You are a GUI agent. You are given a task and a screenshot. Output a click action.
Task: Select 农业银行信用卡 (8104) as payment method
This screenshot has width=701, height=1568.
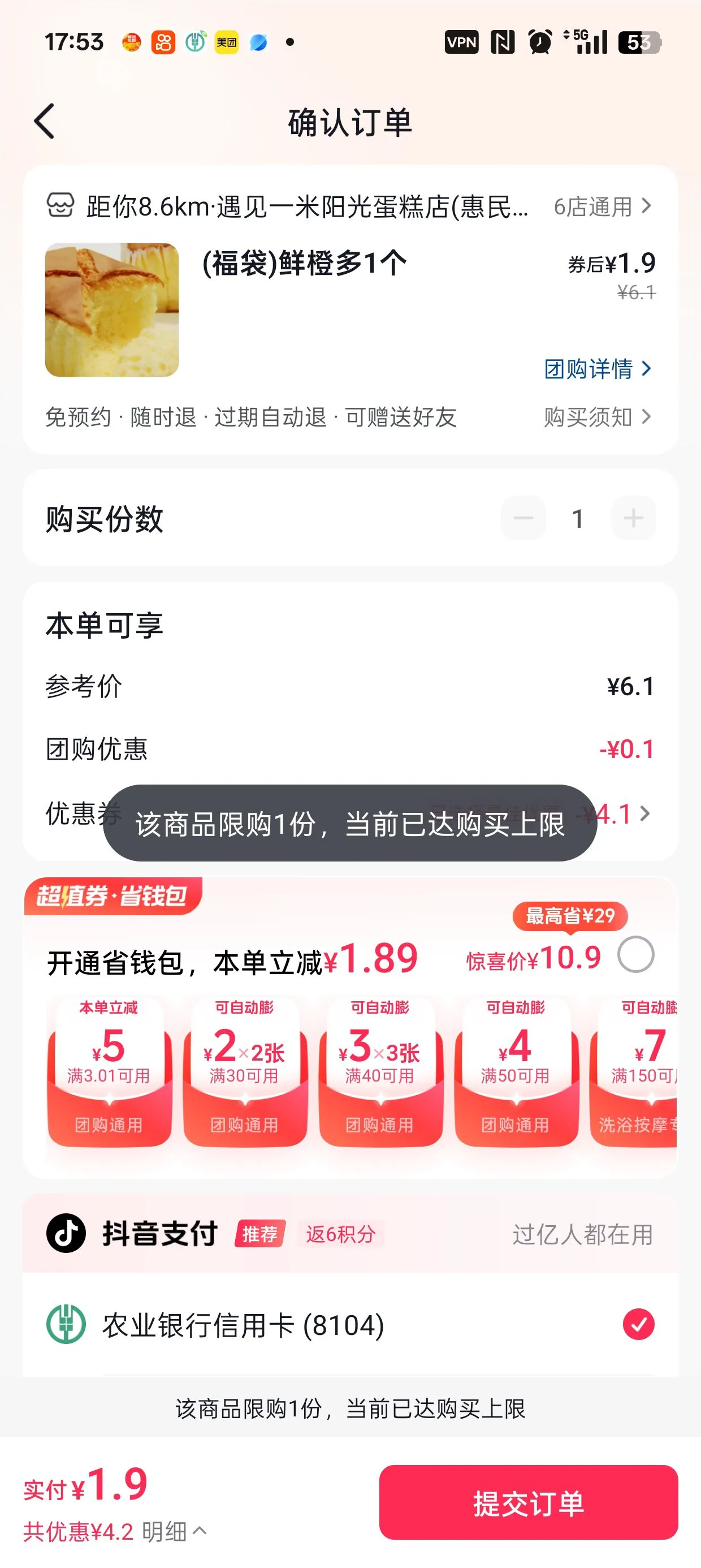[638, 1325]
